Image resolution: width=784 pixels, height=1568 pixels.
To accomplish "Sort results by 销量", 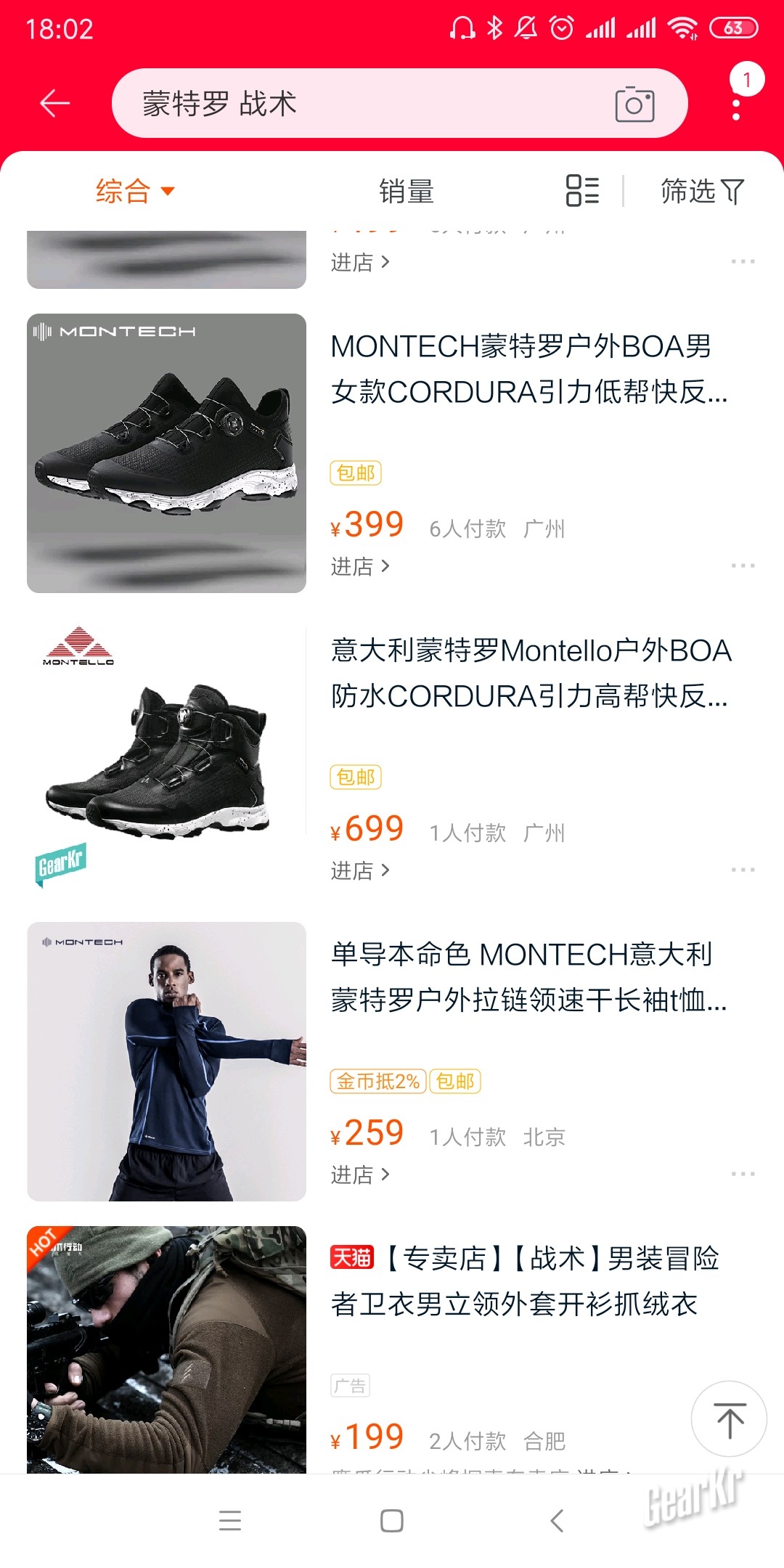I will pos(406,192).
